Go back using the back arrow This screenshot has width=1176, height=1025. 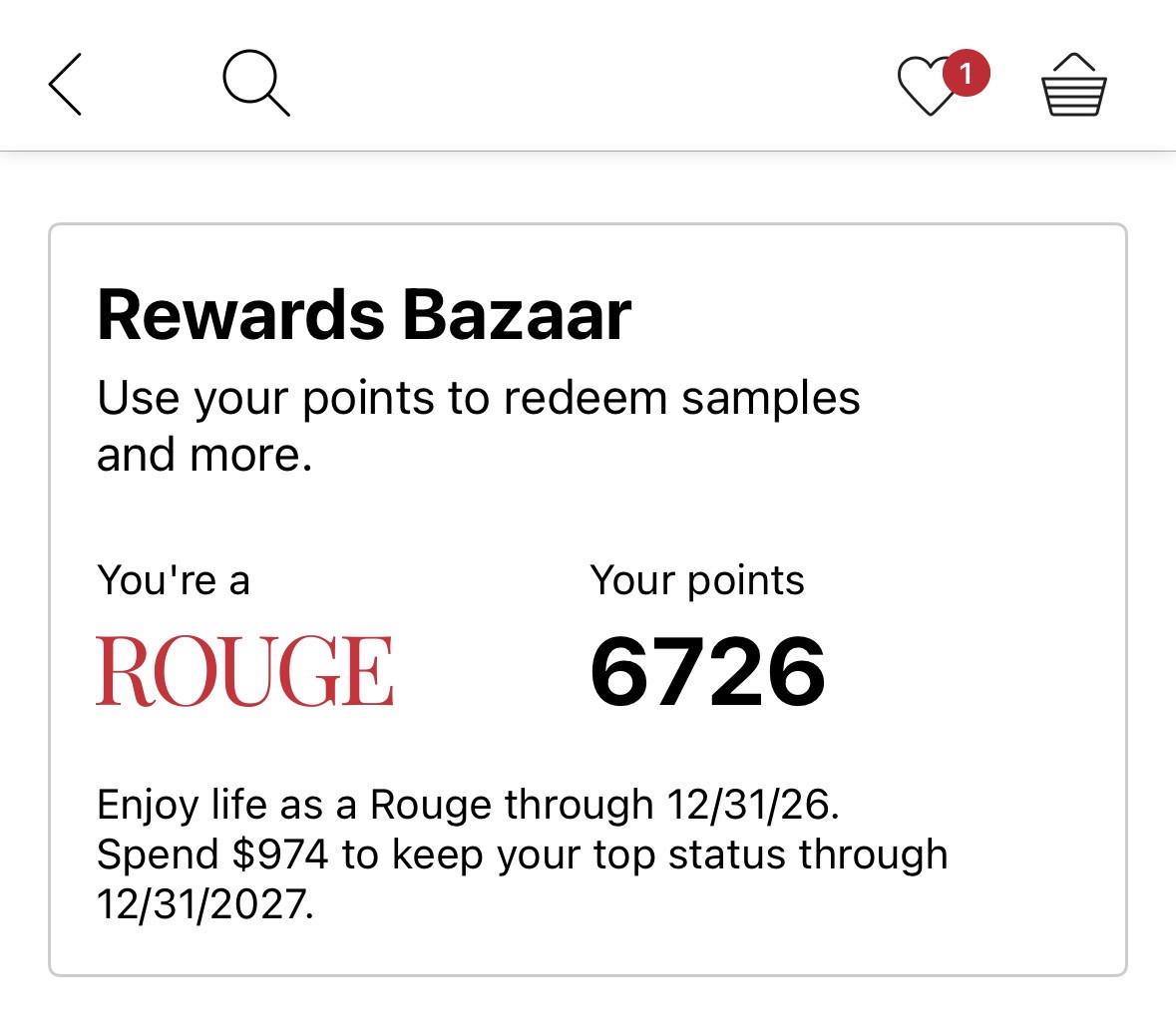(x=65, y=84)
